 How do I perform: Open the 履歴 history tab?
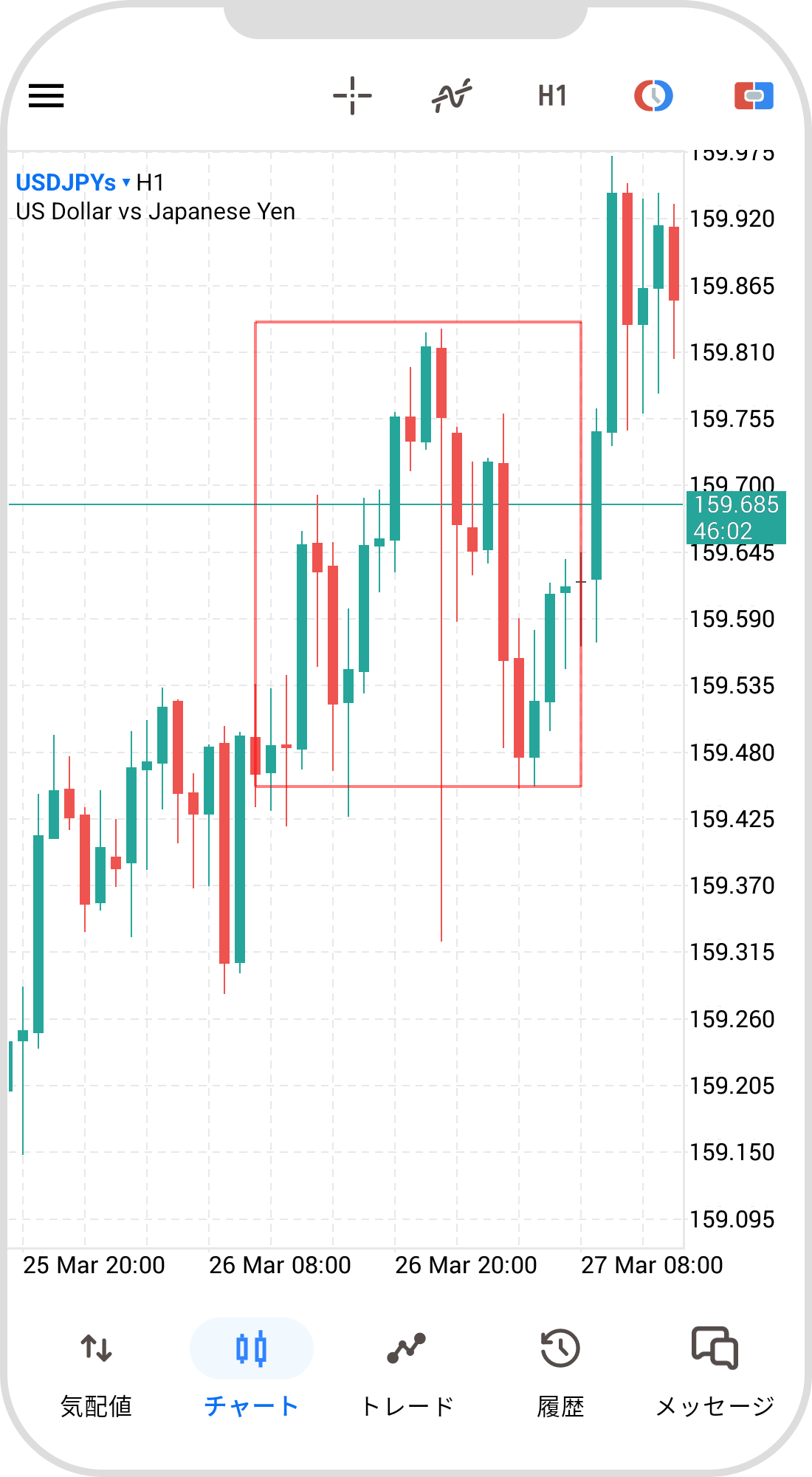point(560,1372)
